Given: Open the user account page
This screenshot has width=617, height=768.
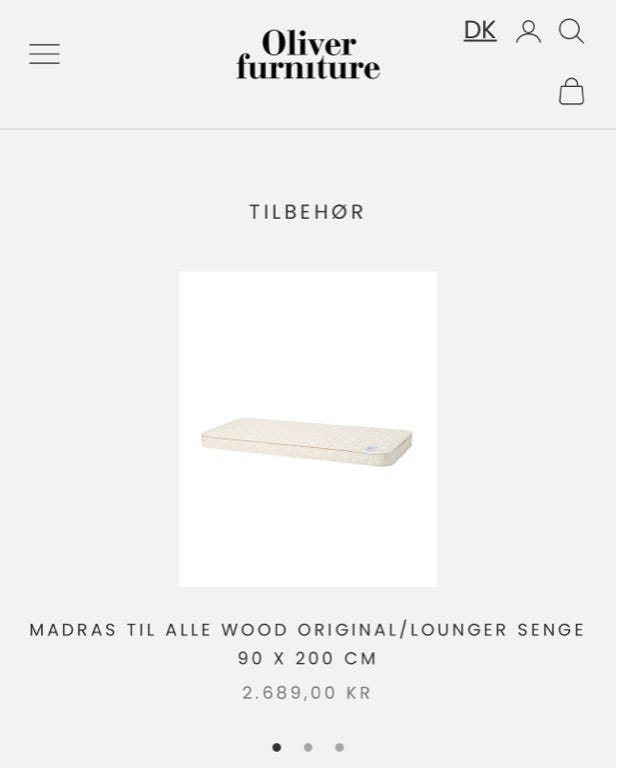Looking at the screenshot, I should coord(528,32).
